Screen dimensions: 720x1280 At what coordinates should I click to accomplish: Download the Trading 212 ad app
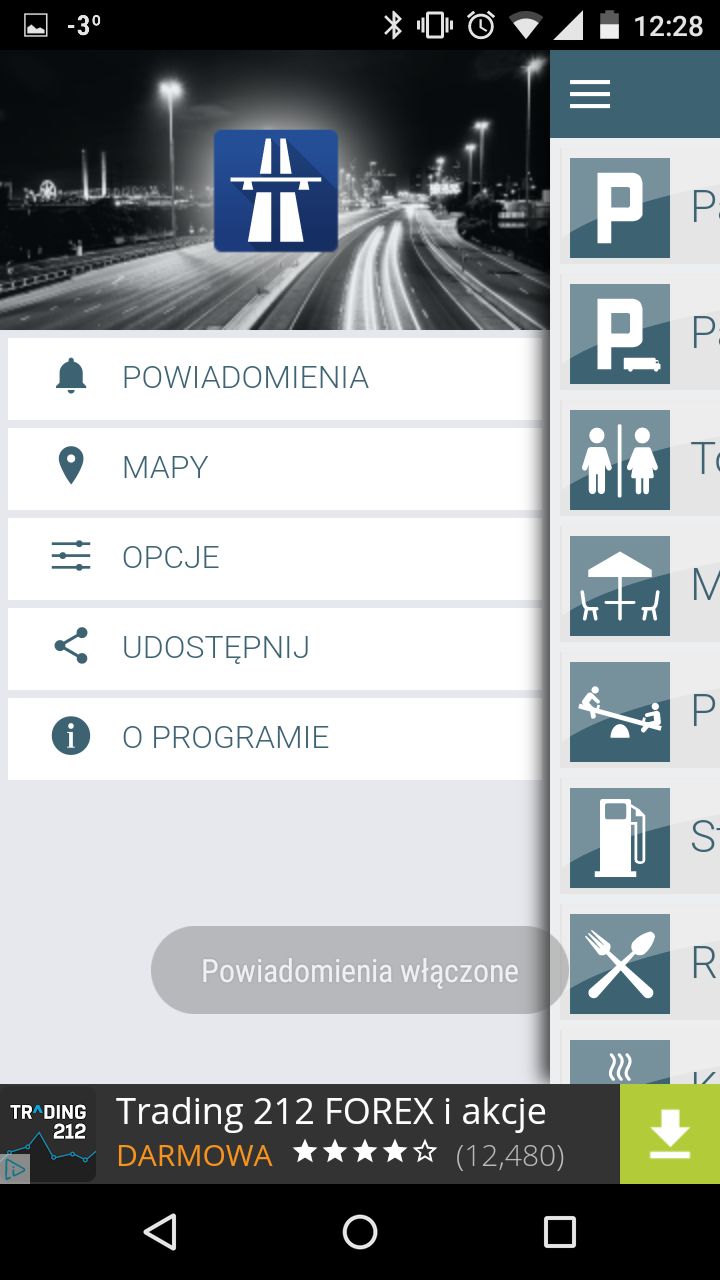click(x=670, y=1134)
